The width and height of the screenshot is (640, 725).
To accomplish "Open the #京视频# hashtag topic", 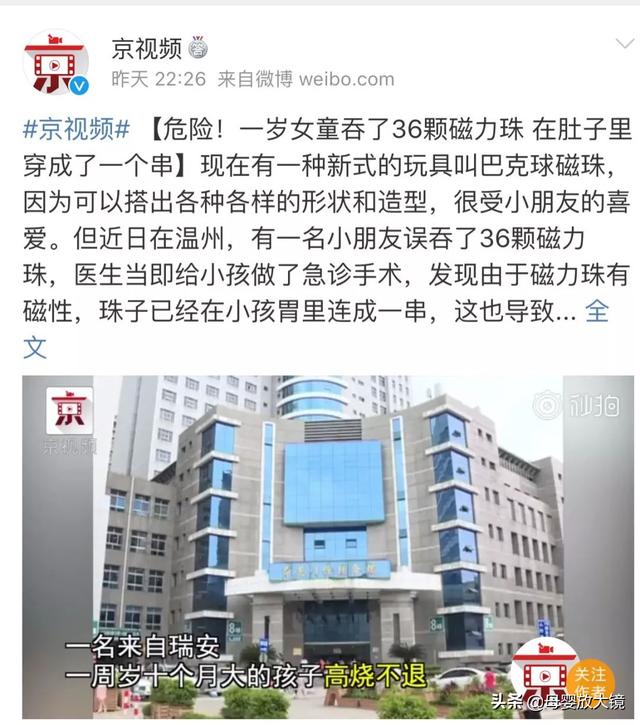I will (x=76, y=129).
